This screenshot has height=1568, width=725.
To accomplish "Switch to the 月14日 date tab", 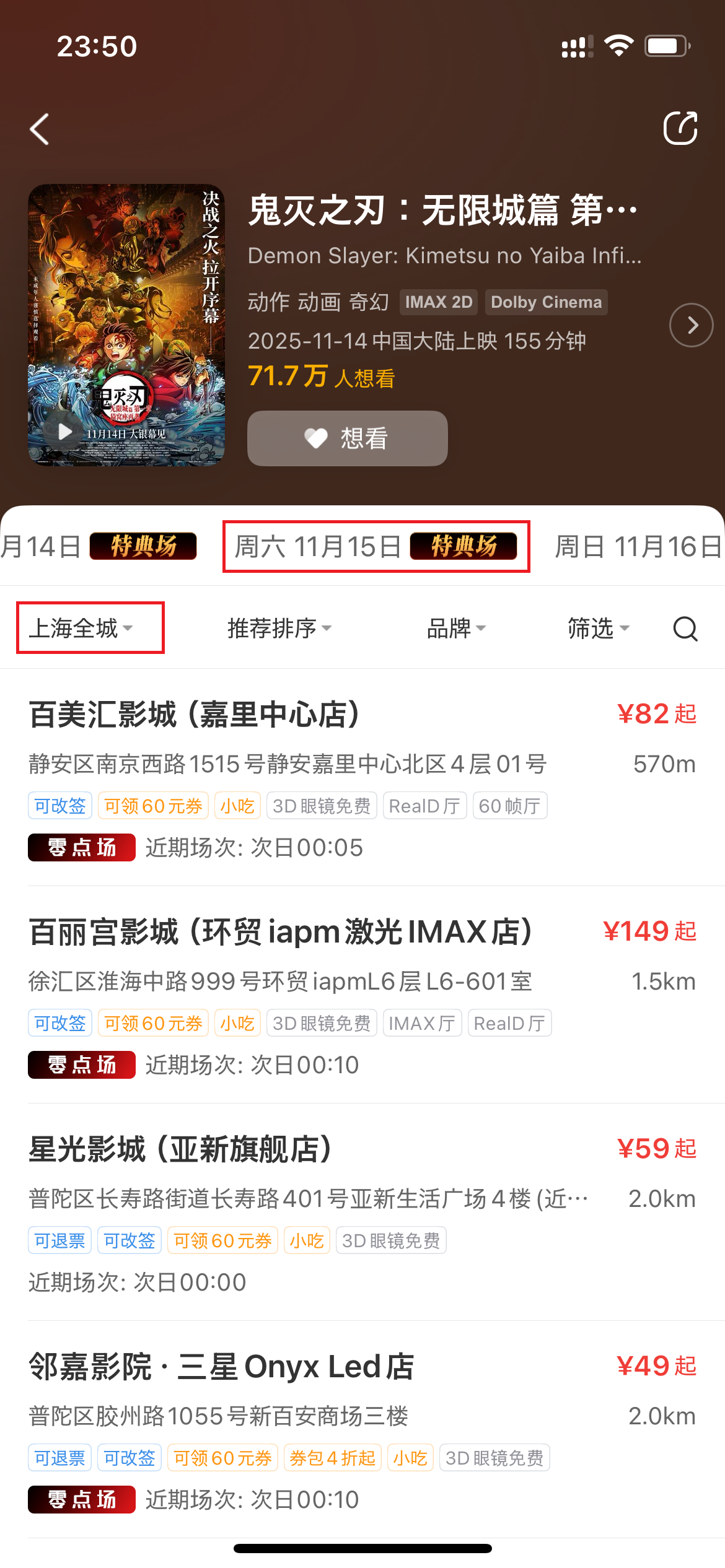I will [99, 547].
